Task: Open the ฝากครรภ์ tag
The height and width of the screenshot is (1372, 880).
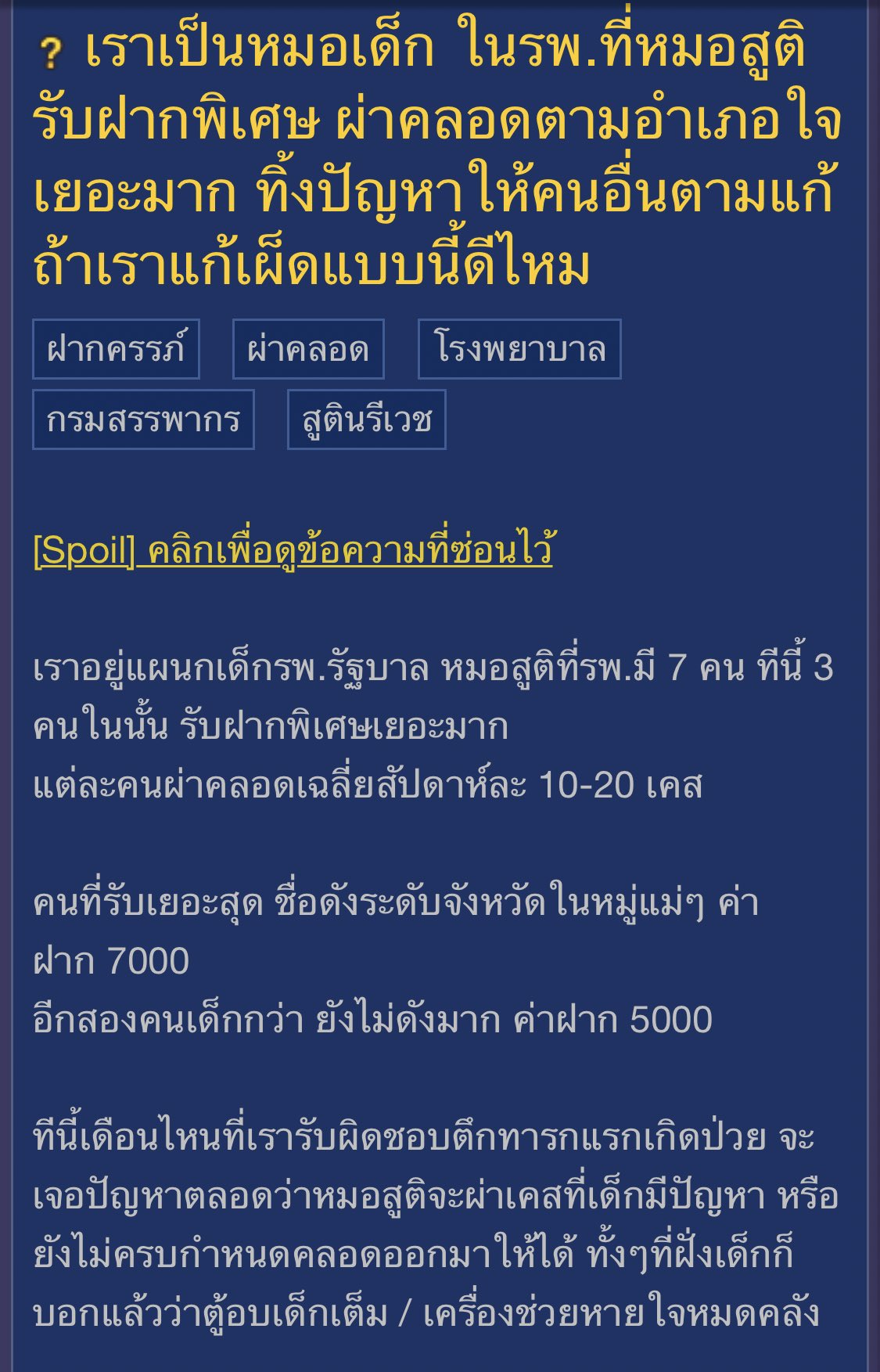Action: click(116, 349)
